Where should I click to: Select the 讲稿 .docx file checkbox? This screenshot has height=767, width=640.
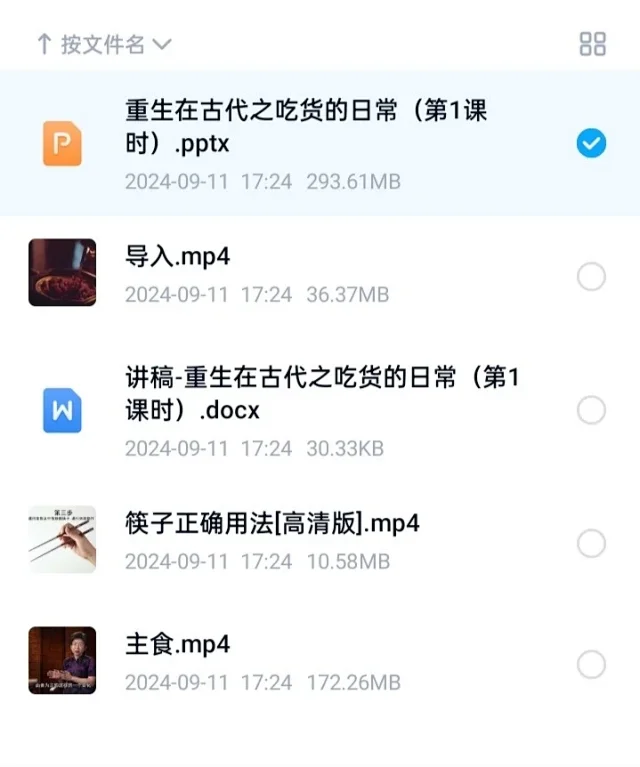[x=591, y=410]
